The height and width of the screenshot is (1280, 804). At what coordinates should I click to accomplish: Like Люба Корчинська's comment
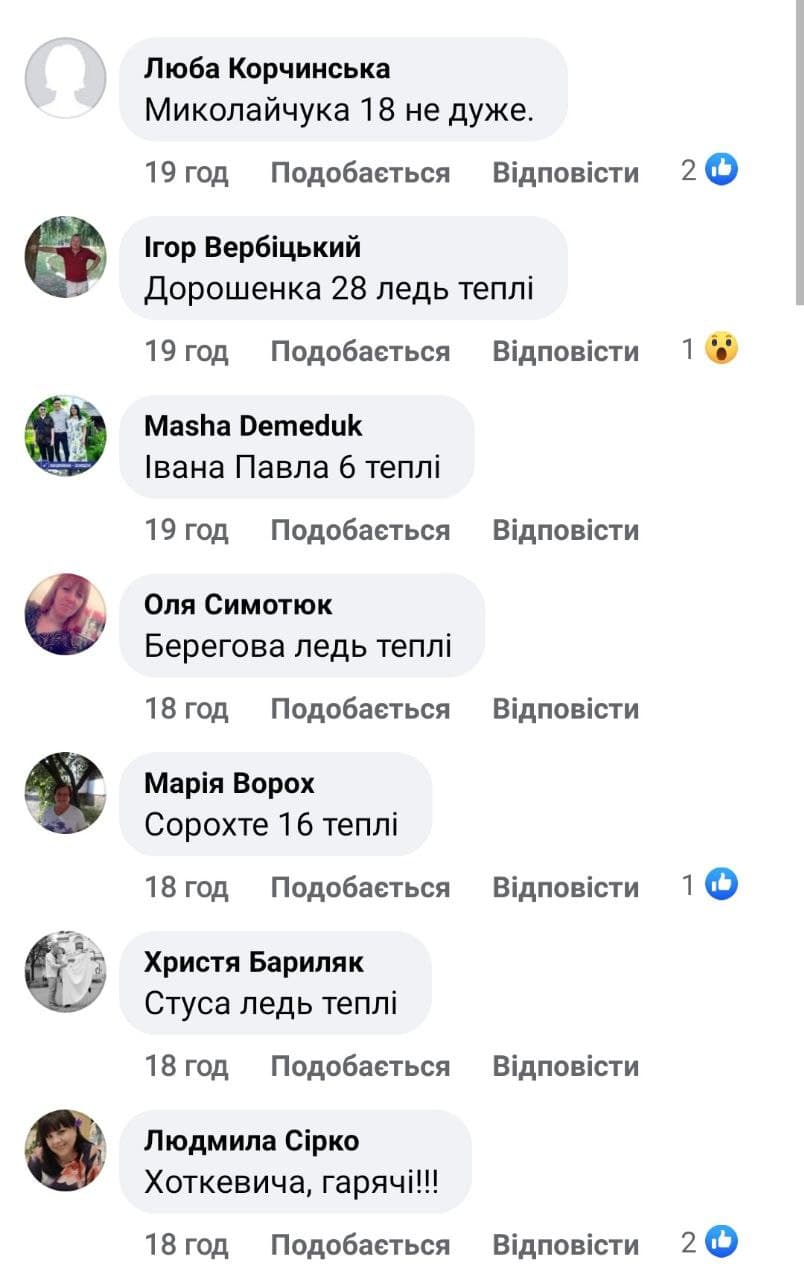(x=360, y=173)
